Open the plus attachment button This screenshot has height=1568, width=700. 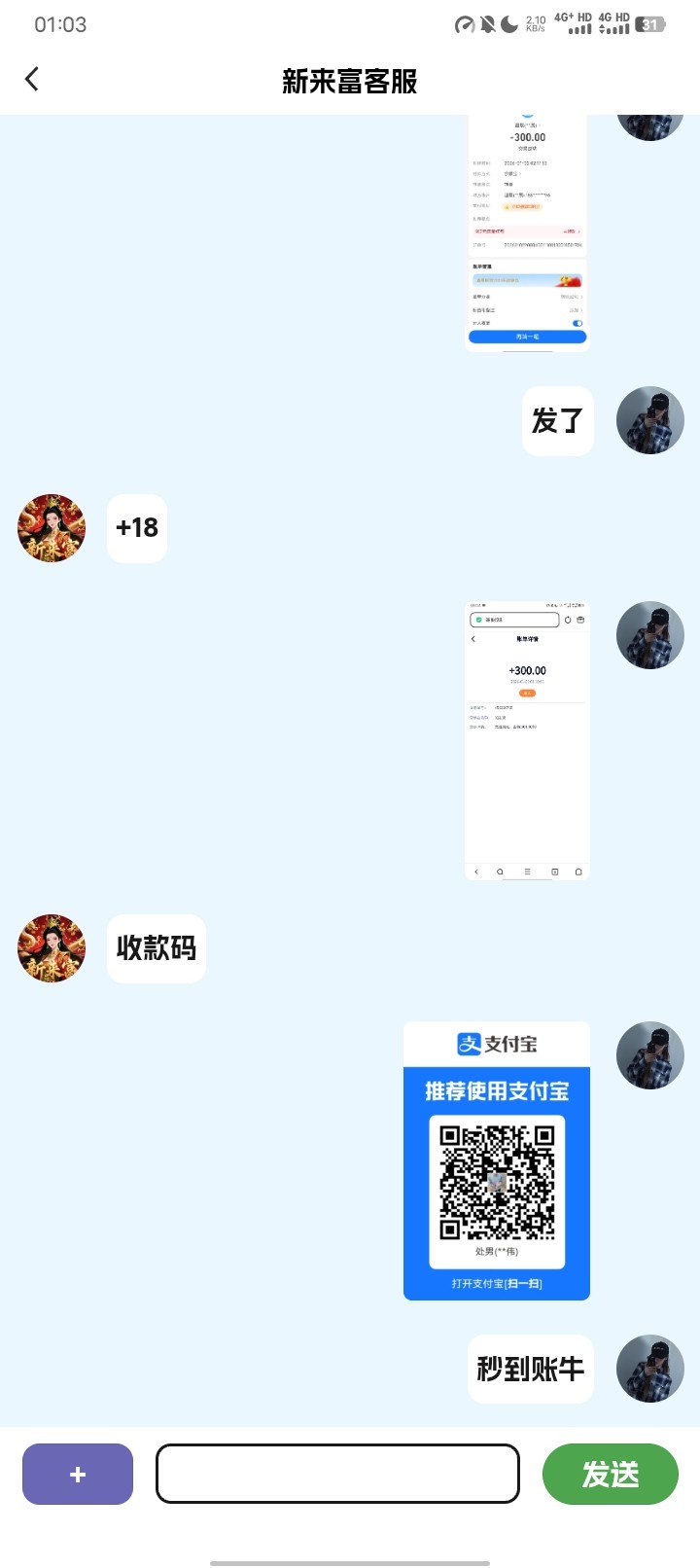tap(78, 1474)
